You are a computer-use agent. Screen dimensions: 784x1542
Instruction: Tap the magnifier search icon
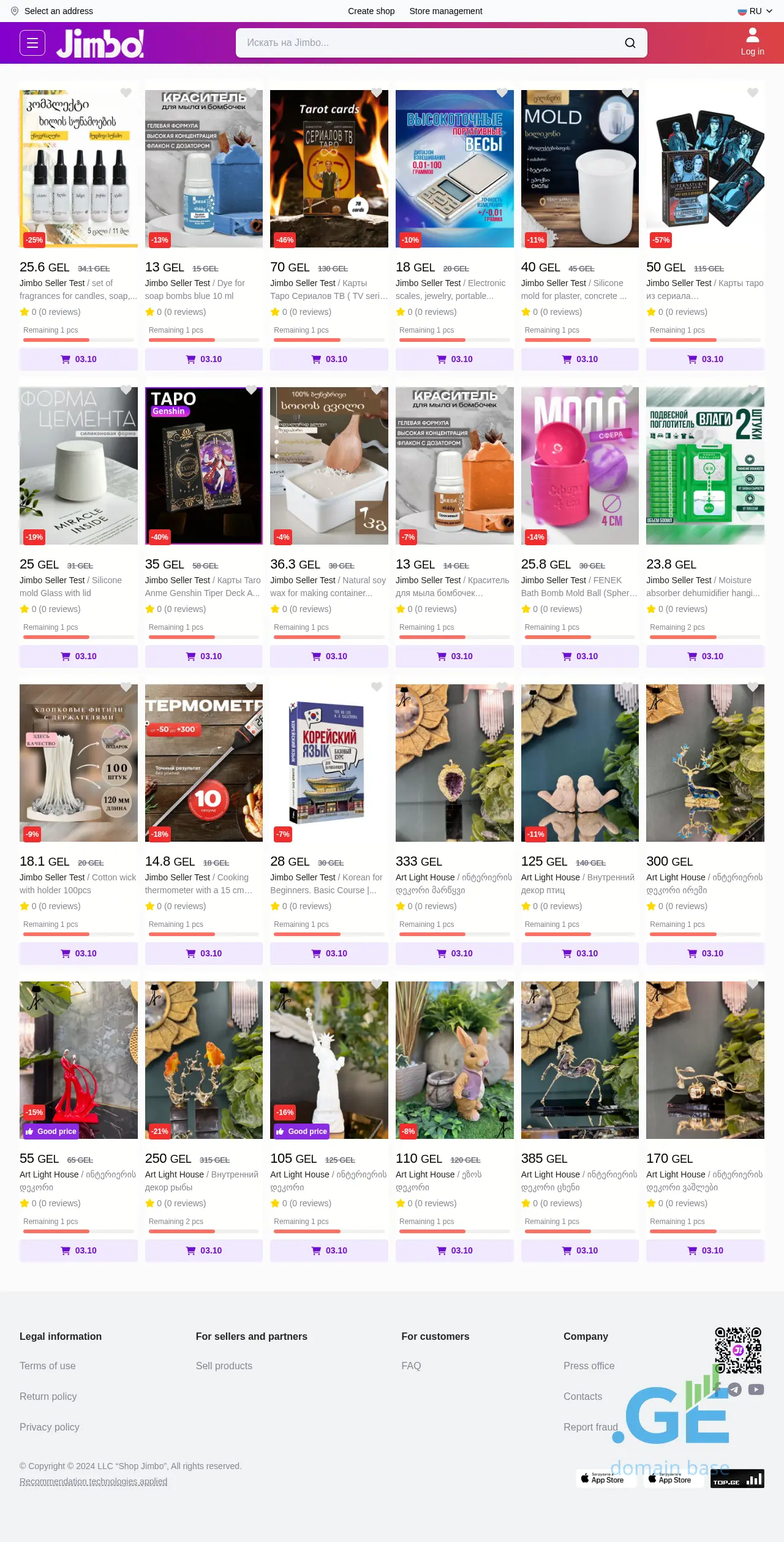click(630, 43)
